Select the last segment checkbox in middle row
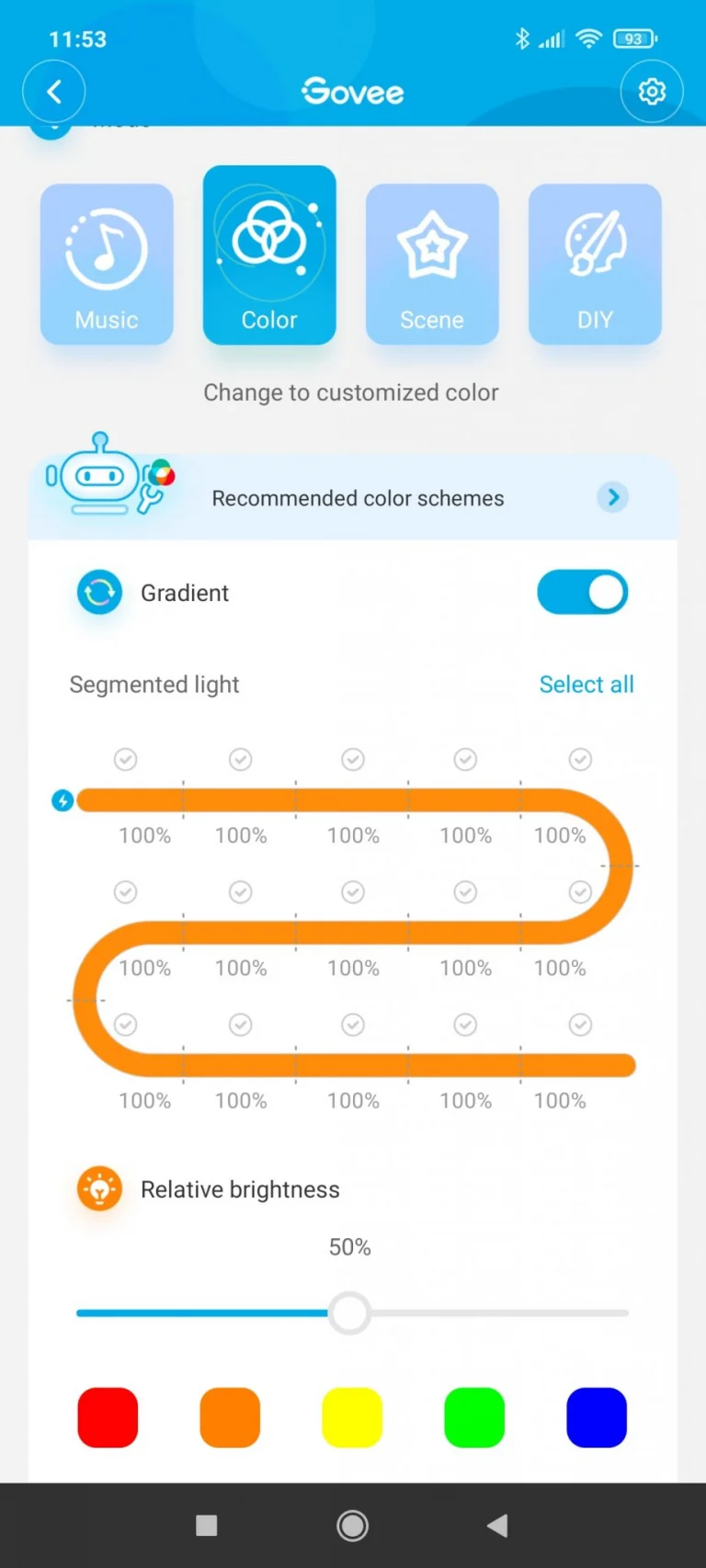Viewport: 706px width, 1568px height. pyautogui.click(x=579, y=892)
